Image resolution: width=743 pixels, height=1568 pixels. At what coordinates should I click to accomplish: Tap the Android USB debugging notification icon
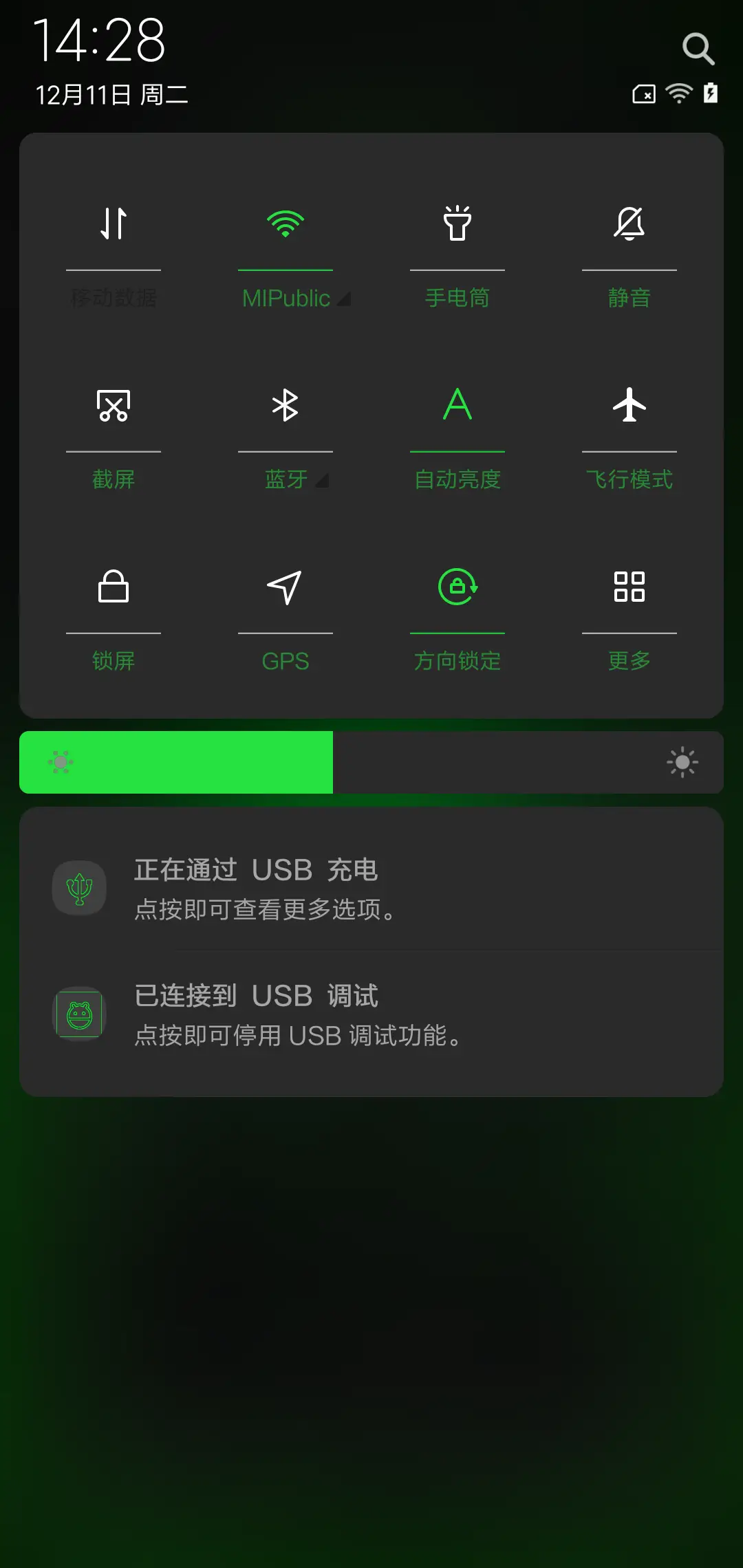[x=79, y=1014]
